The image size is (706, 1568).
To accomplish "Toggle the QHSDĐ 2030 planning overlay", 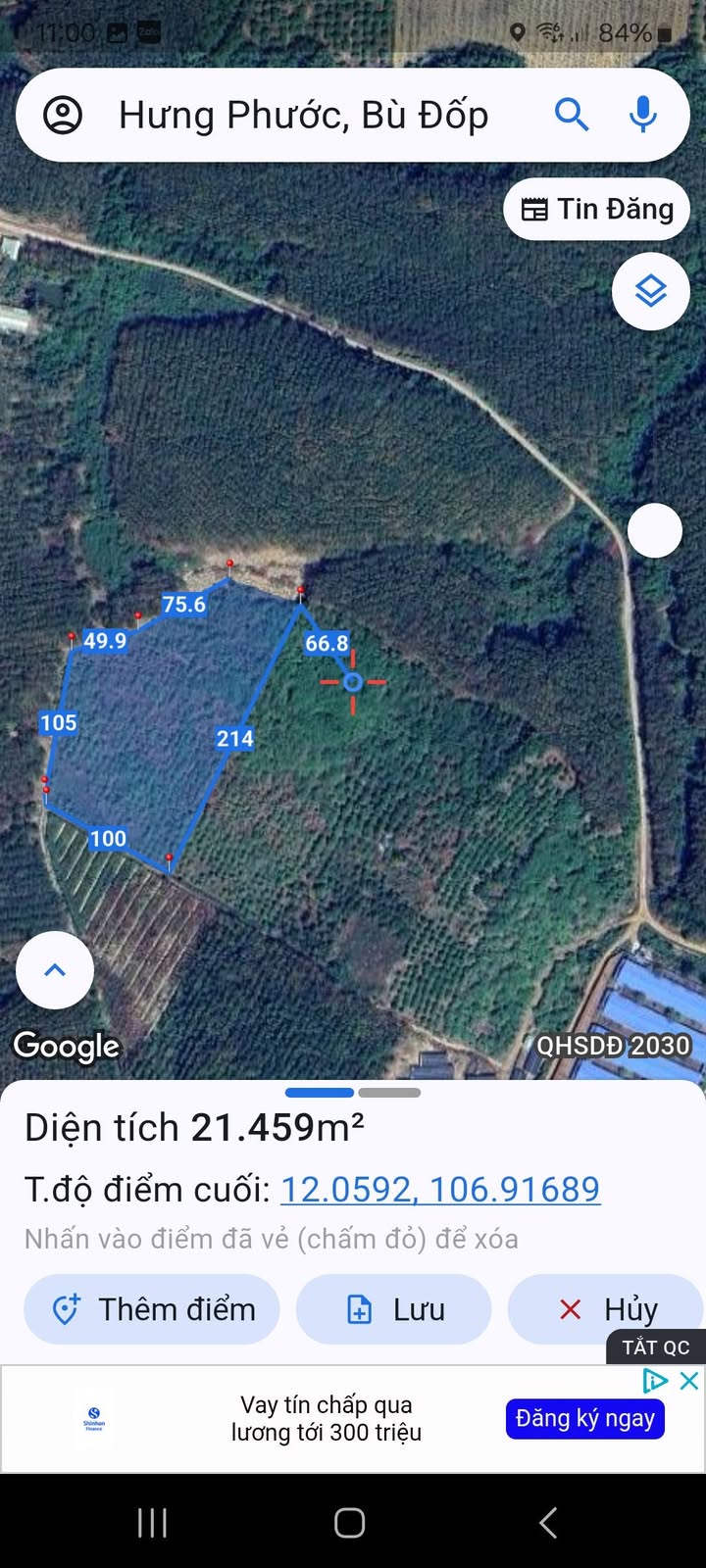I will click(613, 1046).
